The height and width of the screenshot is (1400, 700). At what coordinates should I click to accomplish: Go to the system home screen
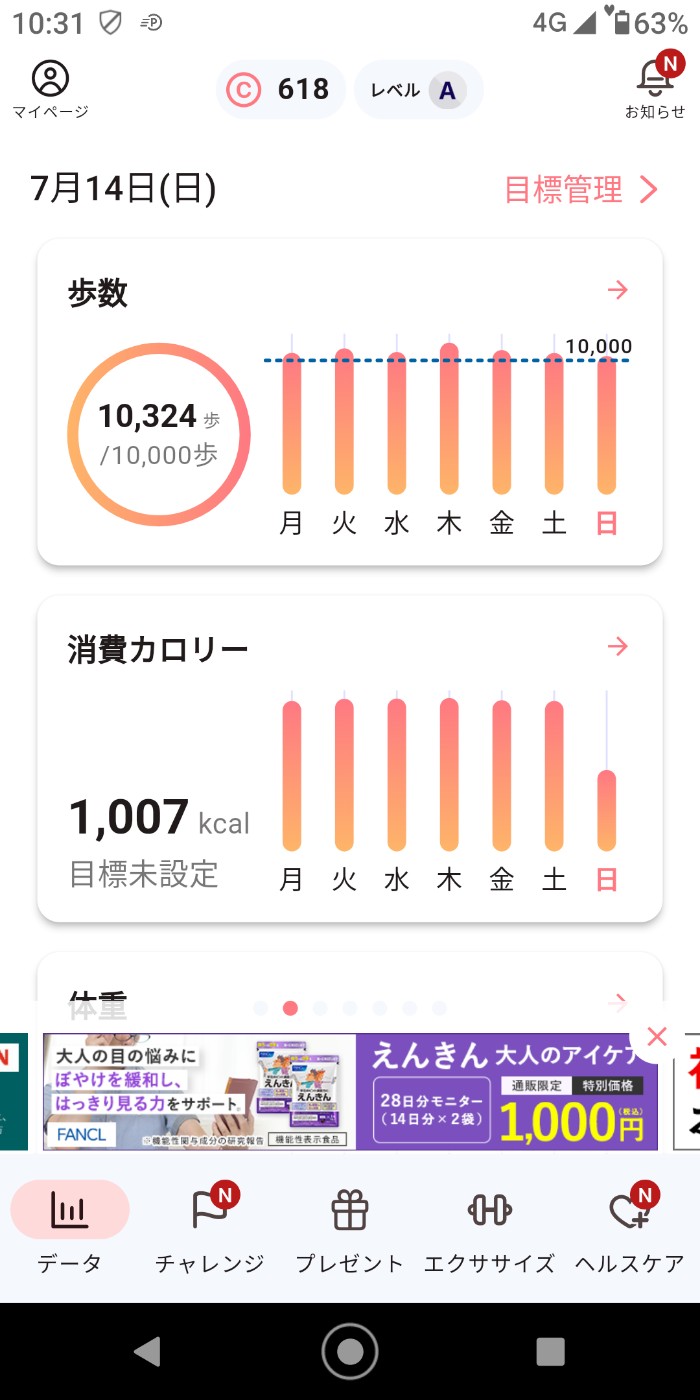point(350,1351)
